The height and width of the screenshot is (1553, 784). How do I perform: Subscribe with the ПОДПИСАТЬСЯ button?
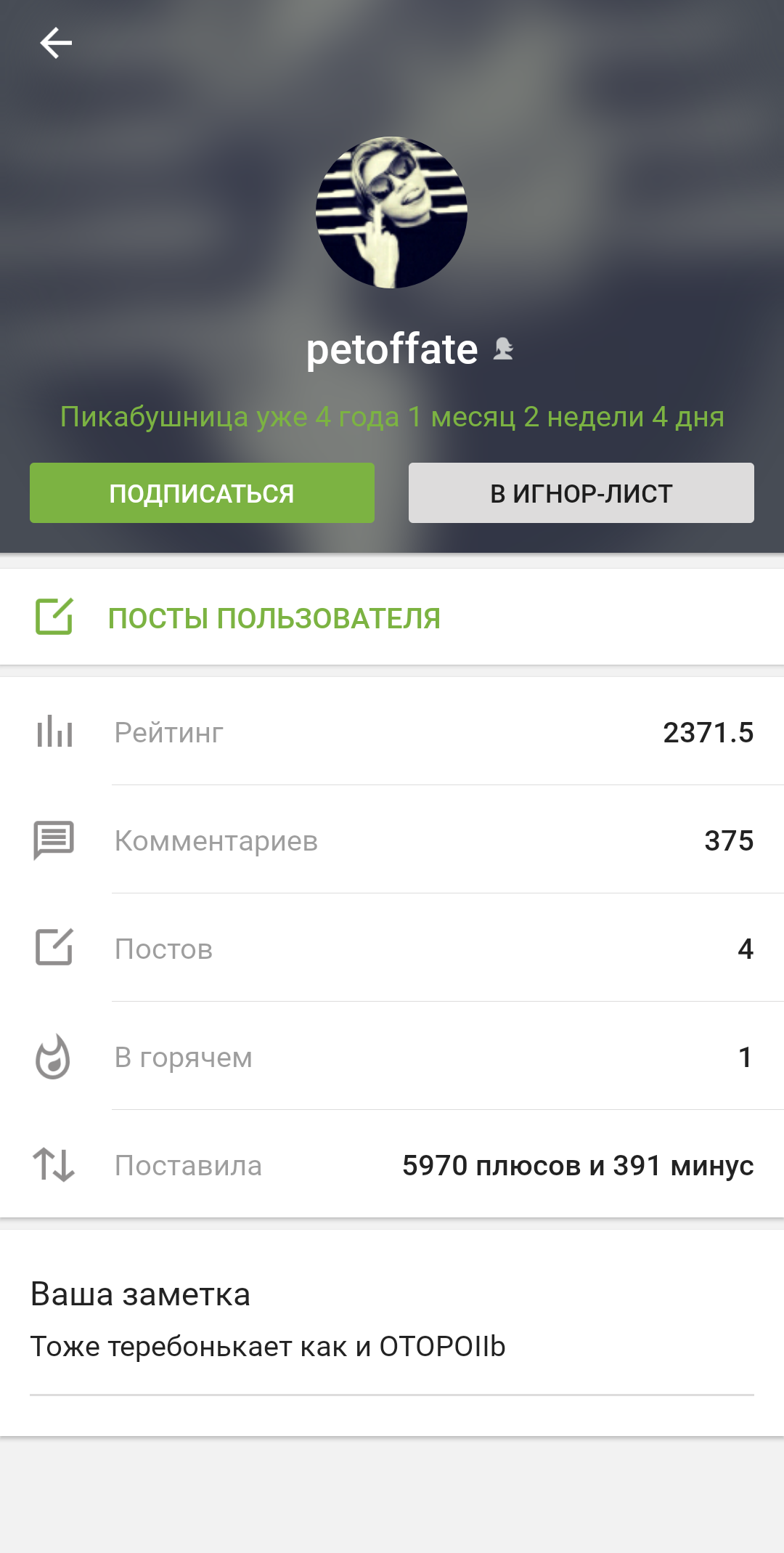pos(202,493)
